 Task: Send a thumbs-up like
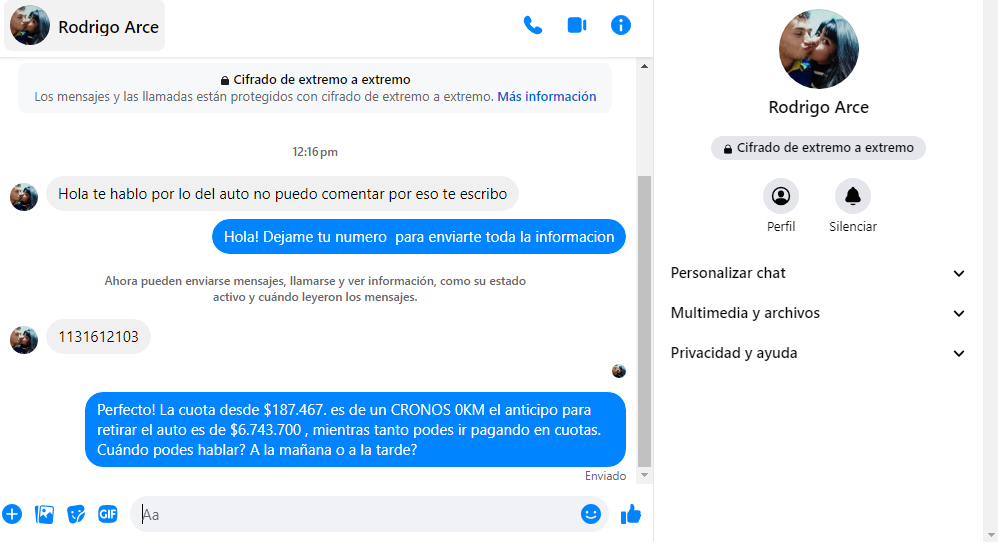tap(630, 514)
